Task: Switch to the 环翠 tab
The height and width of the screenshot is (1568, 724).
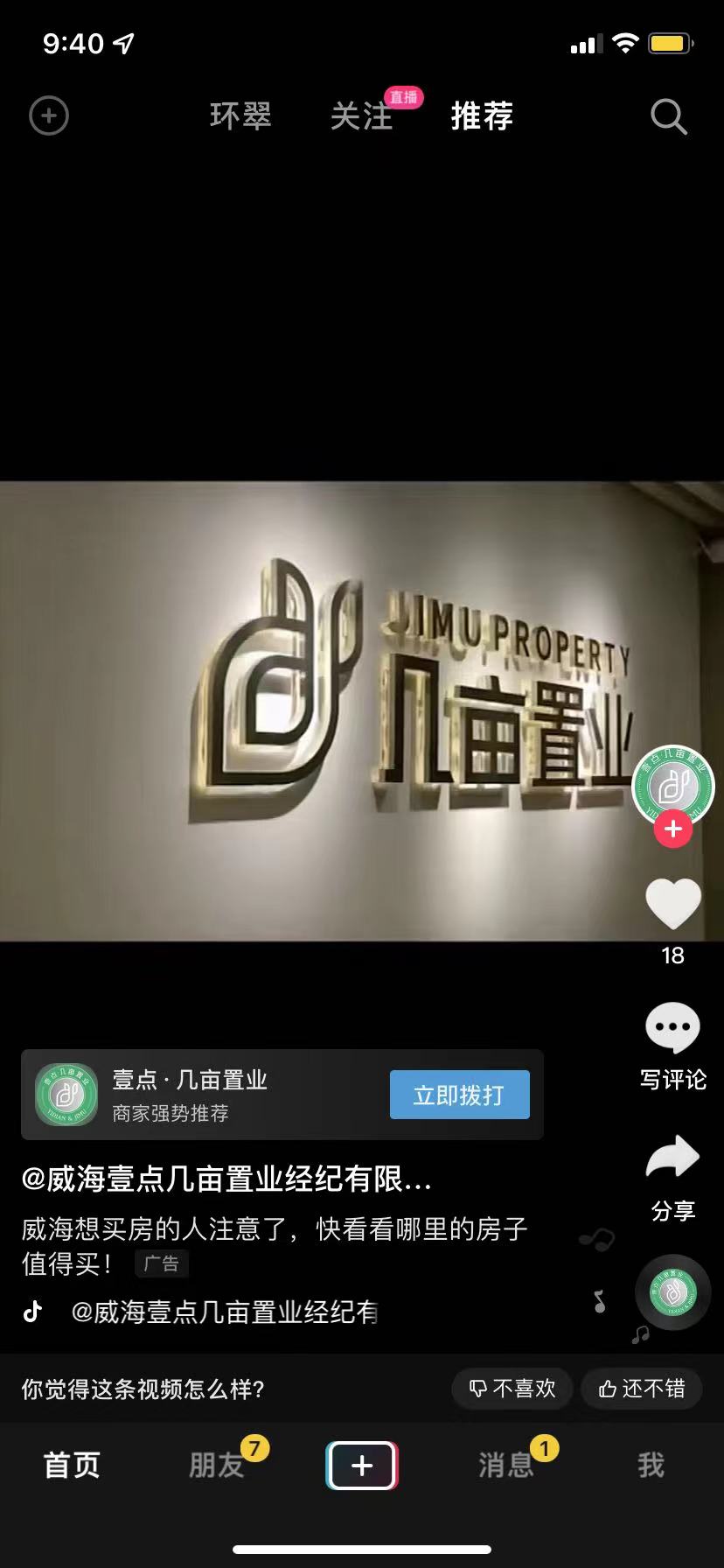Action: (240, 116)
